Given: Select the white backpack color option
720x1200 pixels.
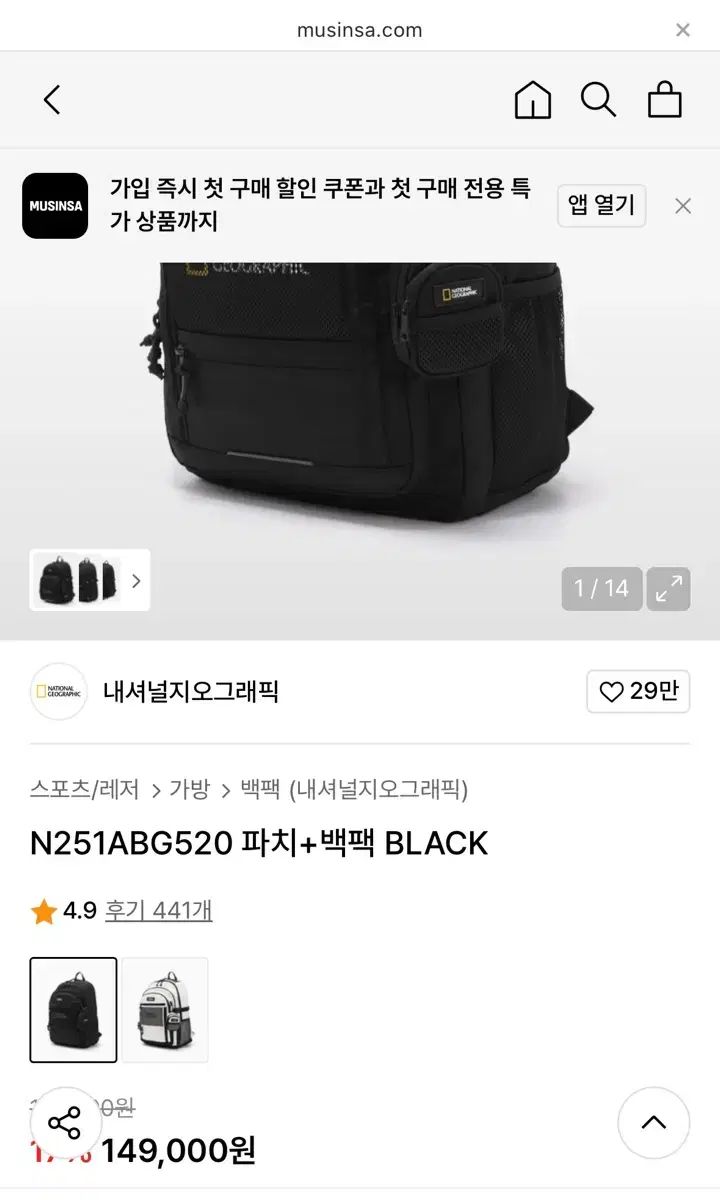Looking at the screenshot, I should pos(165,1010).
